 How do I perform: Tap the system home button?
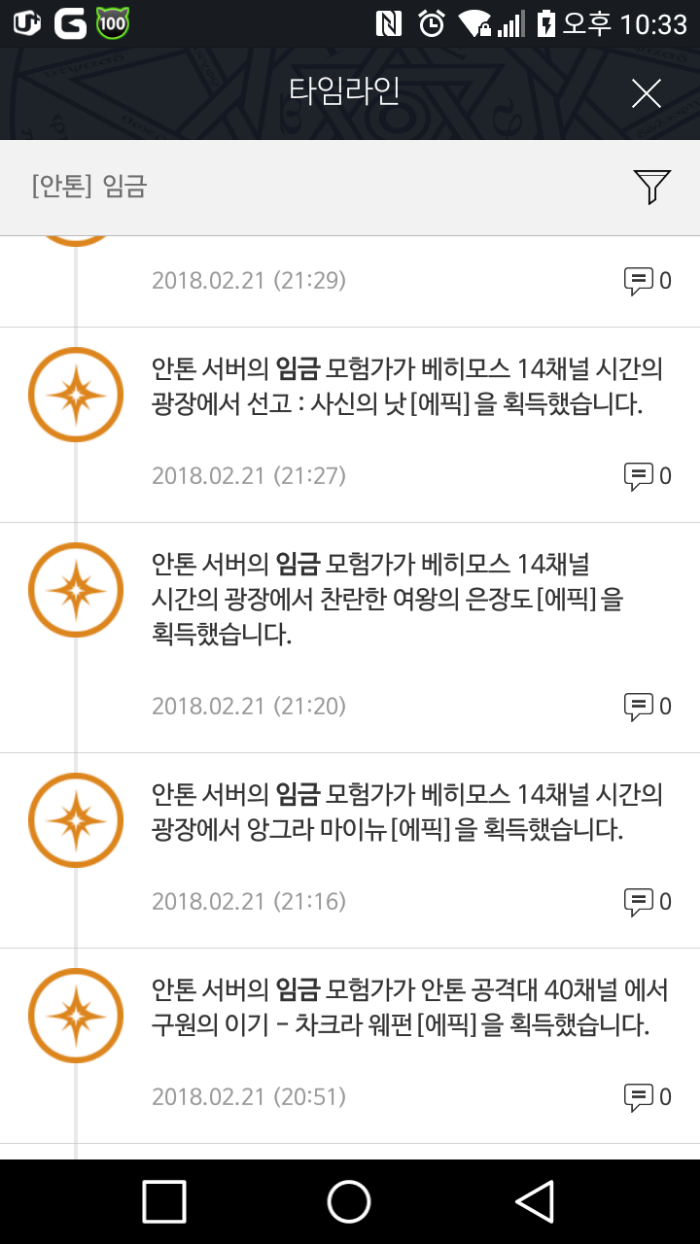coord(349,1201)
